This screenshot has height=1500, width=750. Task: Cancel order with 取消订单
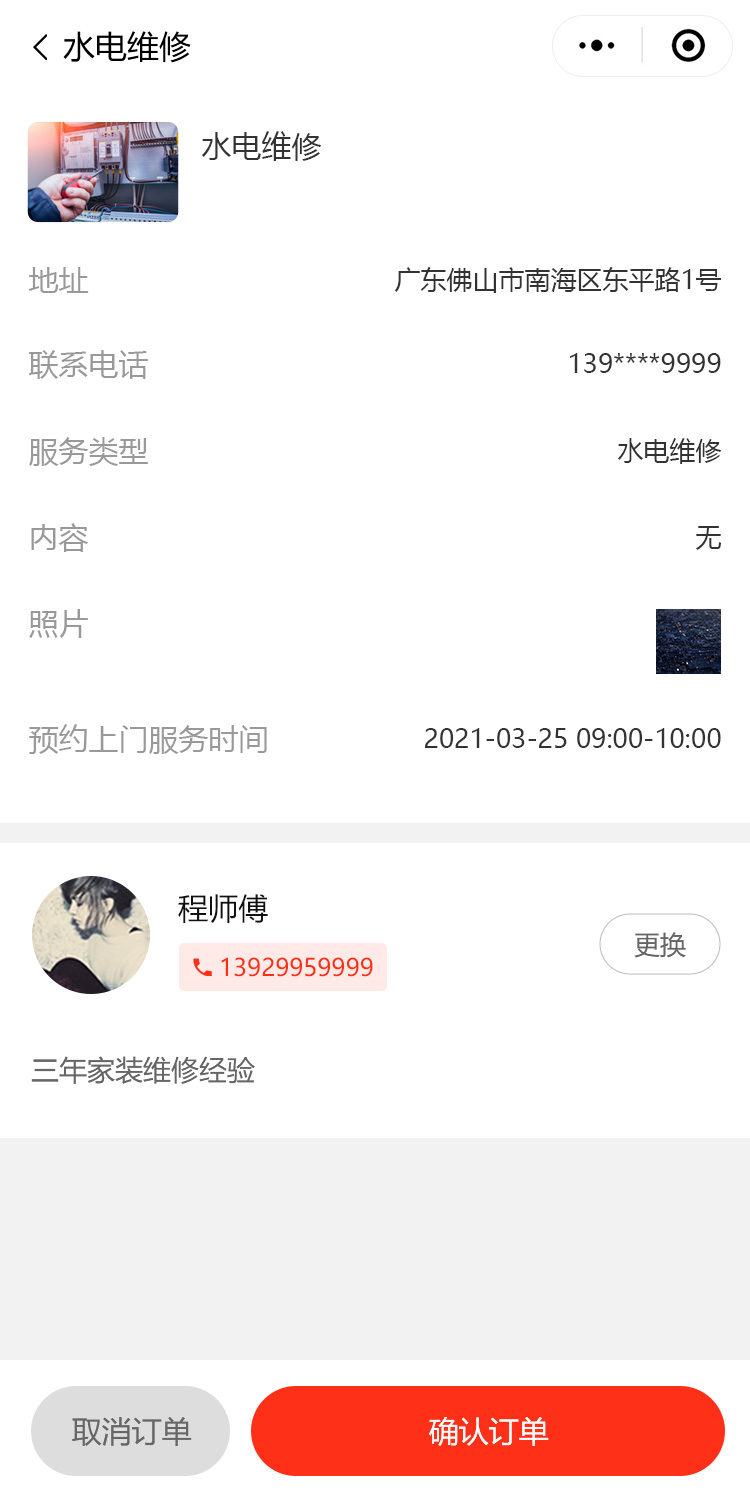[x=131, y=1431]
